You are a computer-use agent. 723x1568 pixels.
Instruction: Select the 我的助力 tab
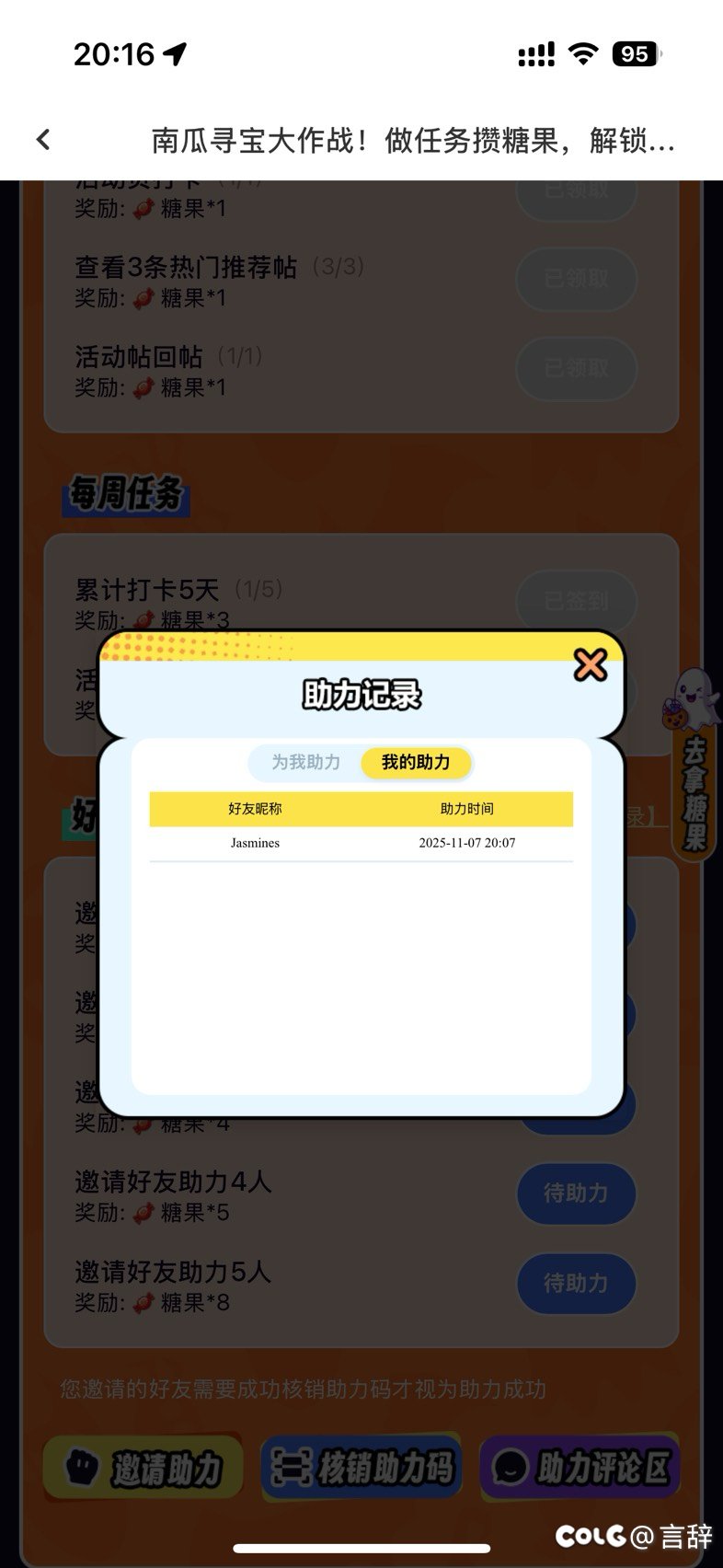pyautogui.click(x=416, y=762)
